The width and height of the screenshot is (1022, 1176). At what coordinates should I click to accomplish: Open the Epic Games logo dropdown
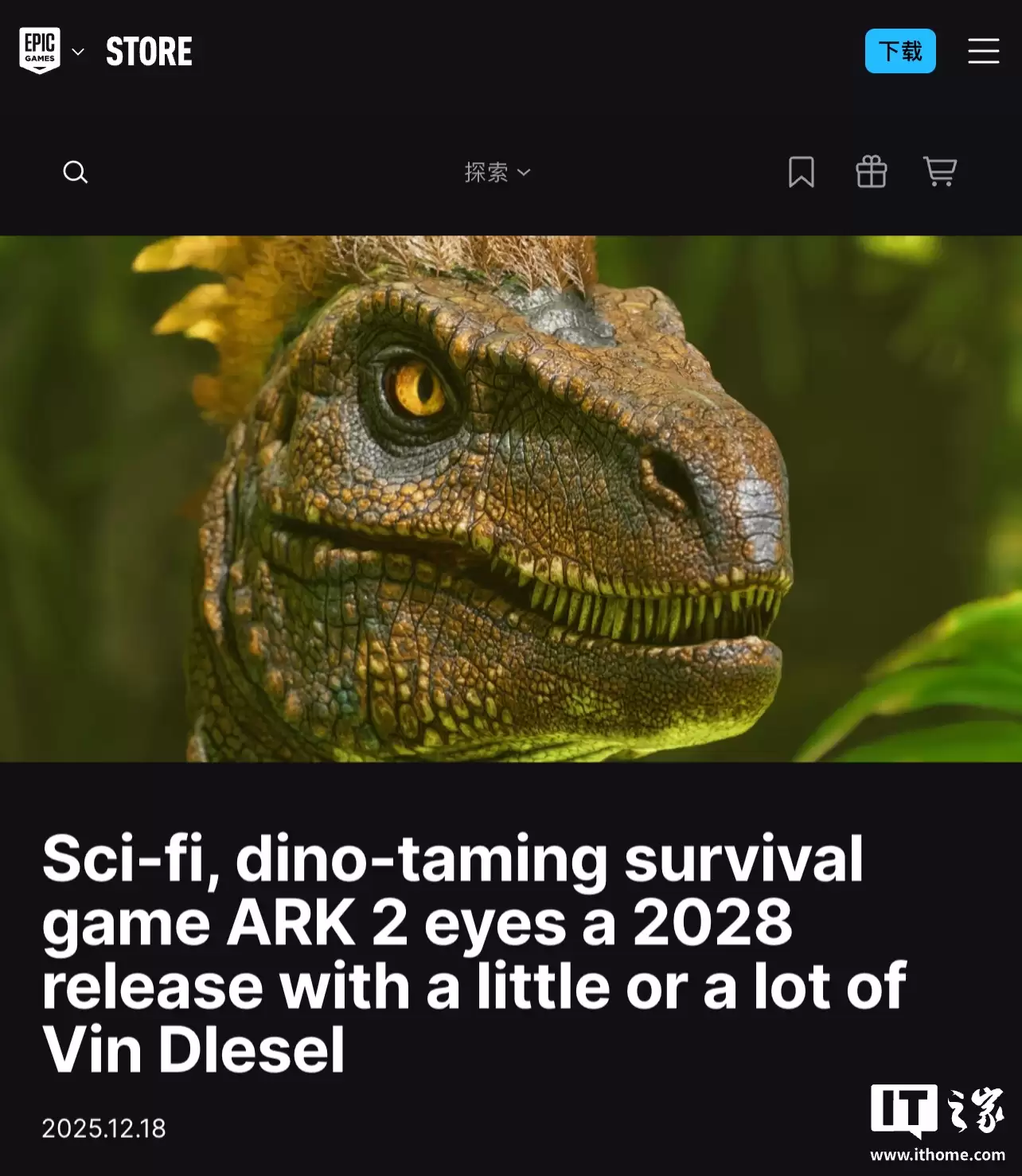[51, 52]
